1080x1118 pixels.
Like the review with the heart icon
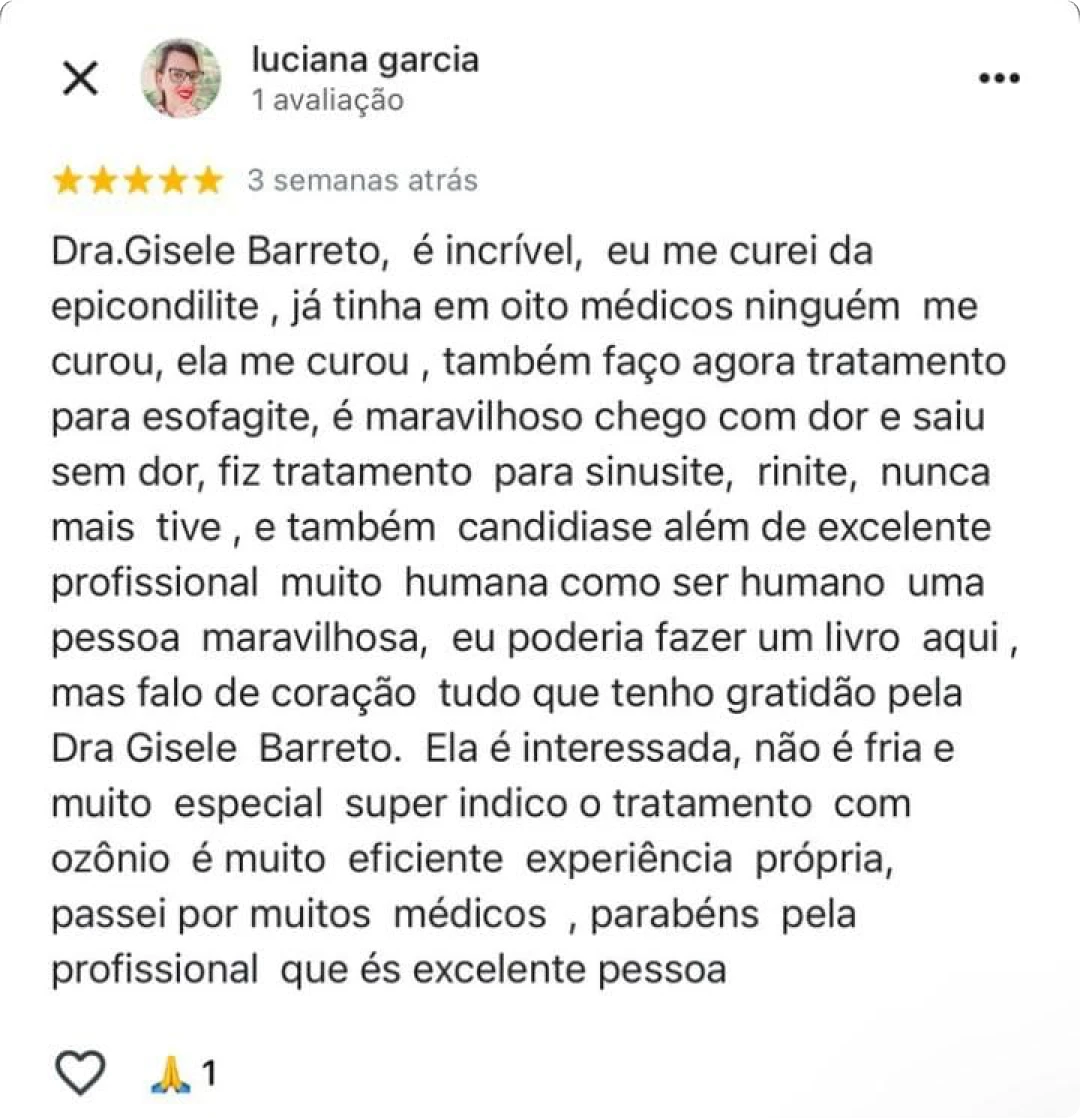point(79,1073)
